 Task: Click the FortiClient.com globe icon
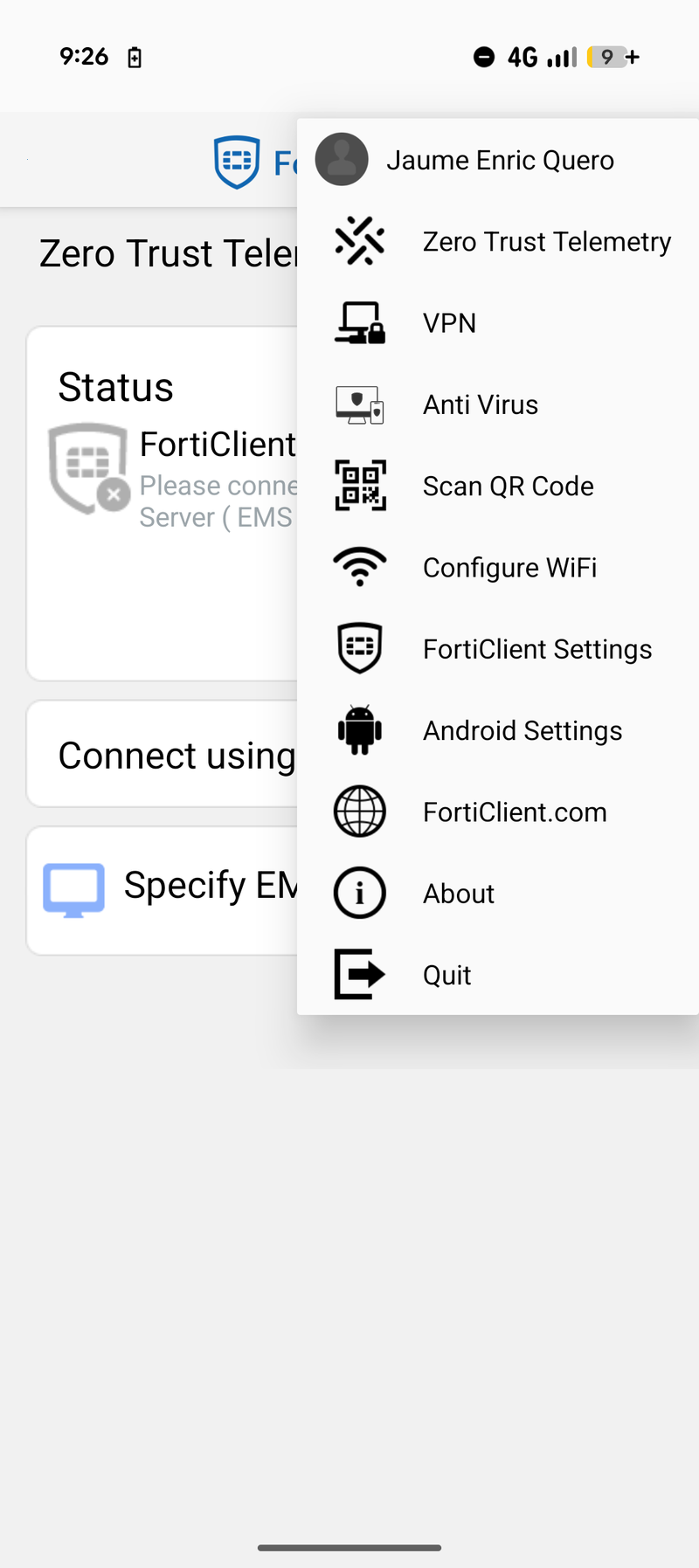coord(360,811)
